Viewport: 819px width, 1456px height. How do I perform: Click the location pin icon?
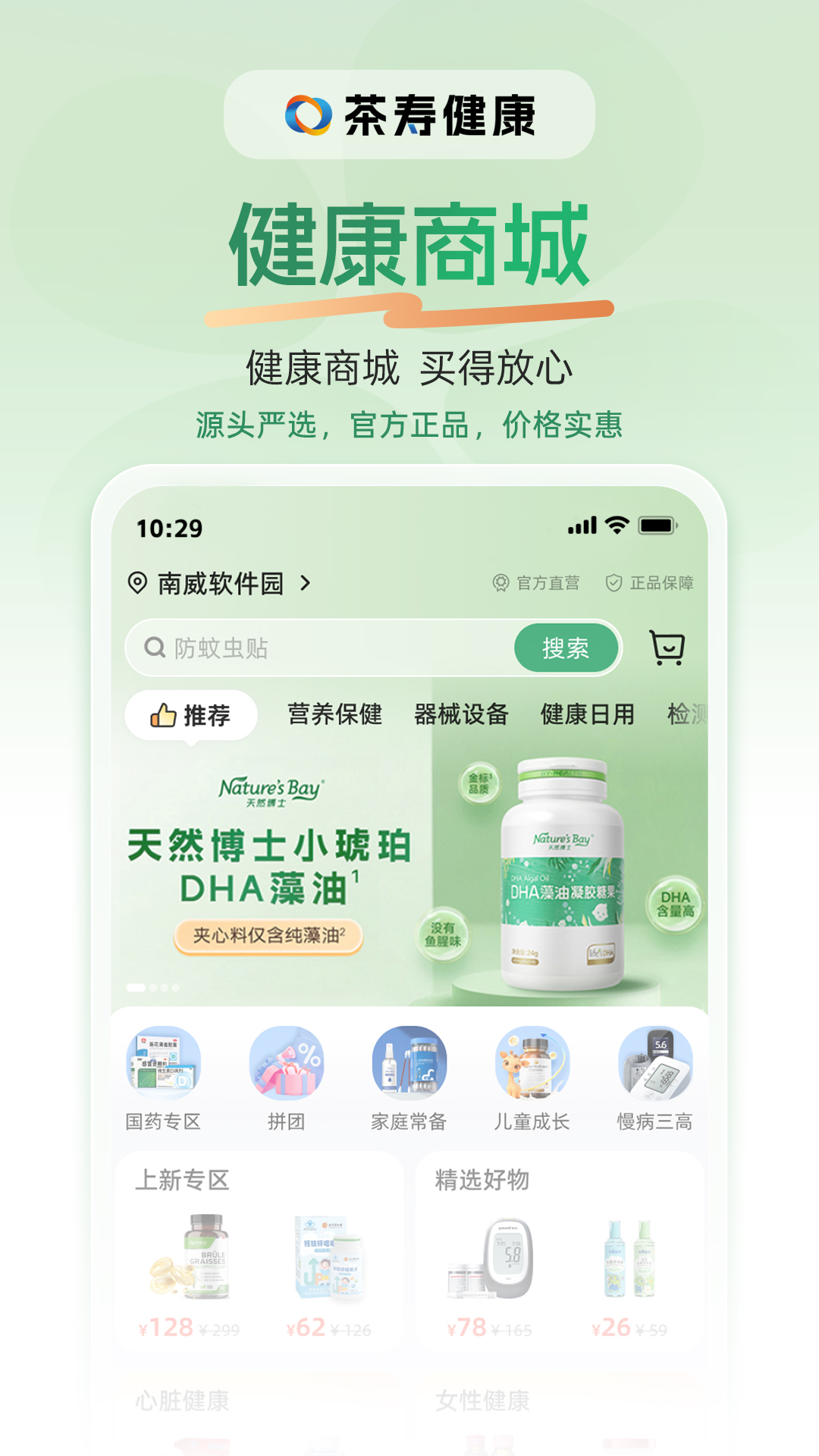(x=138, y=584)
